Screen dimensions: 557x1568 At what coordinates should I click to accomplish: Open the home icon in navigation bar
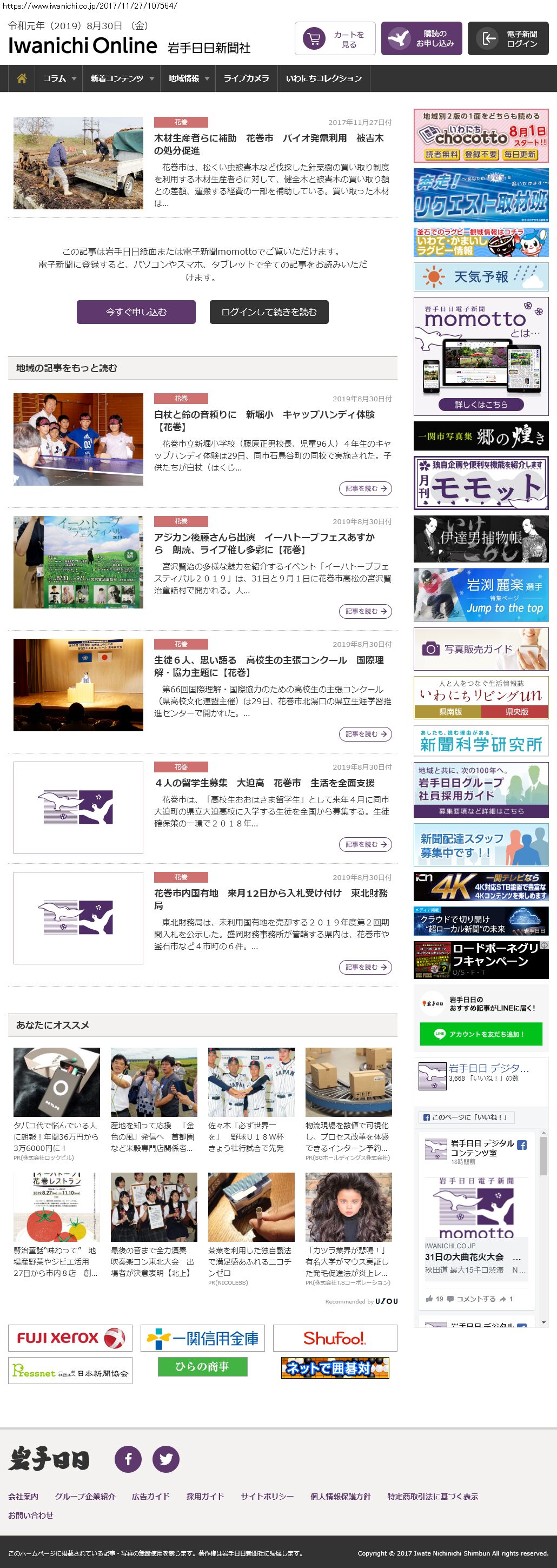(22, 78)
